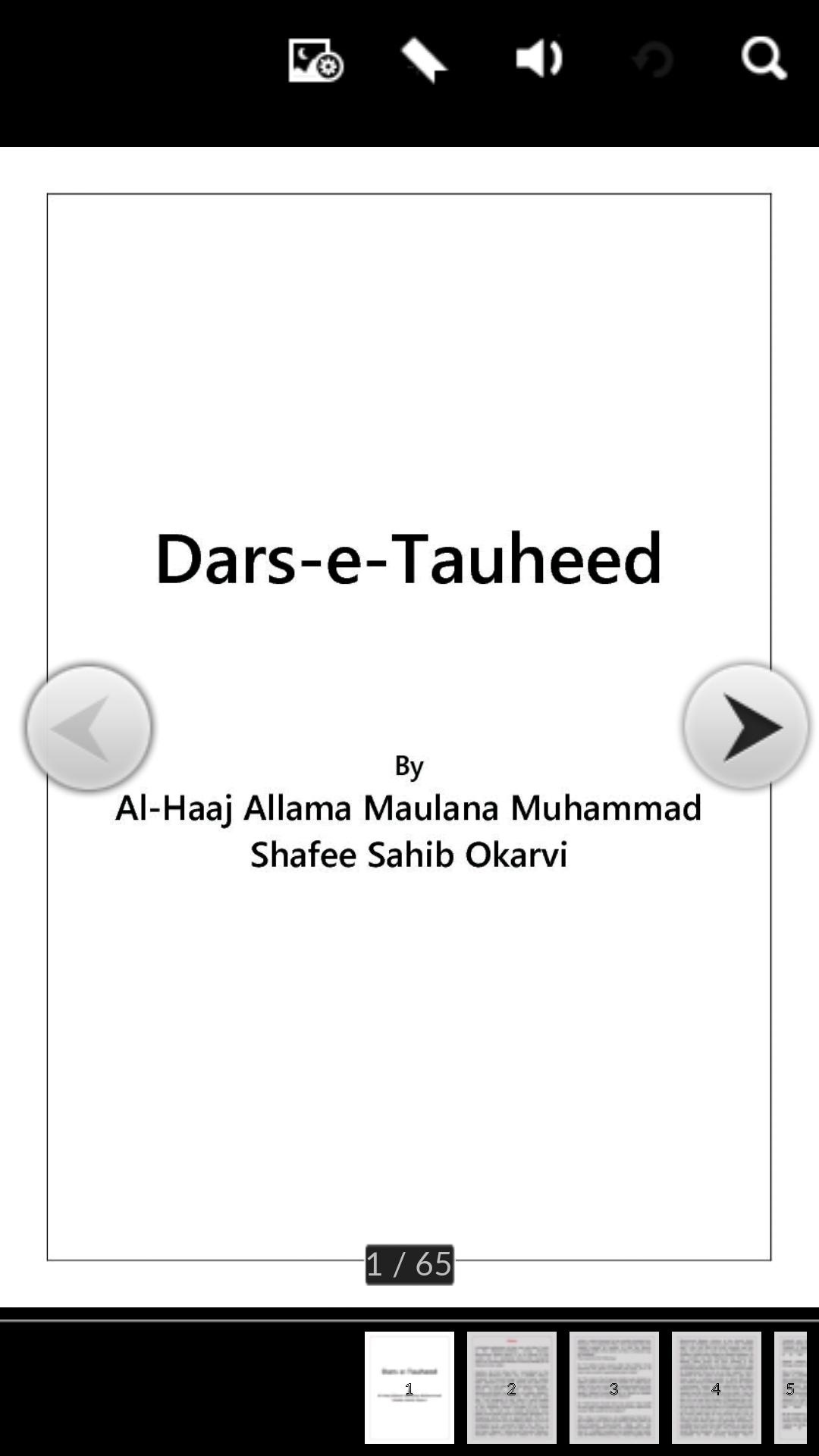Select the bookmark icon in the toolbar
The height and width of the screenshot is (1456, 819).
(424, 59)
